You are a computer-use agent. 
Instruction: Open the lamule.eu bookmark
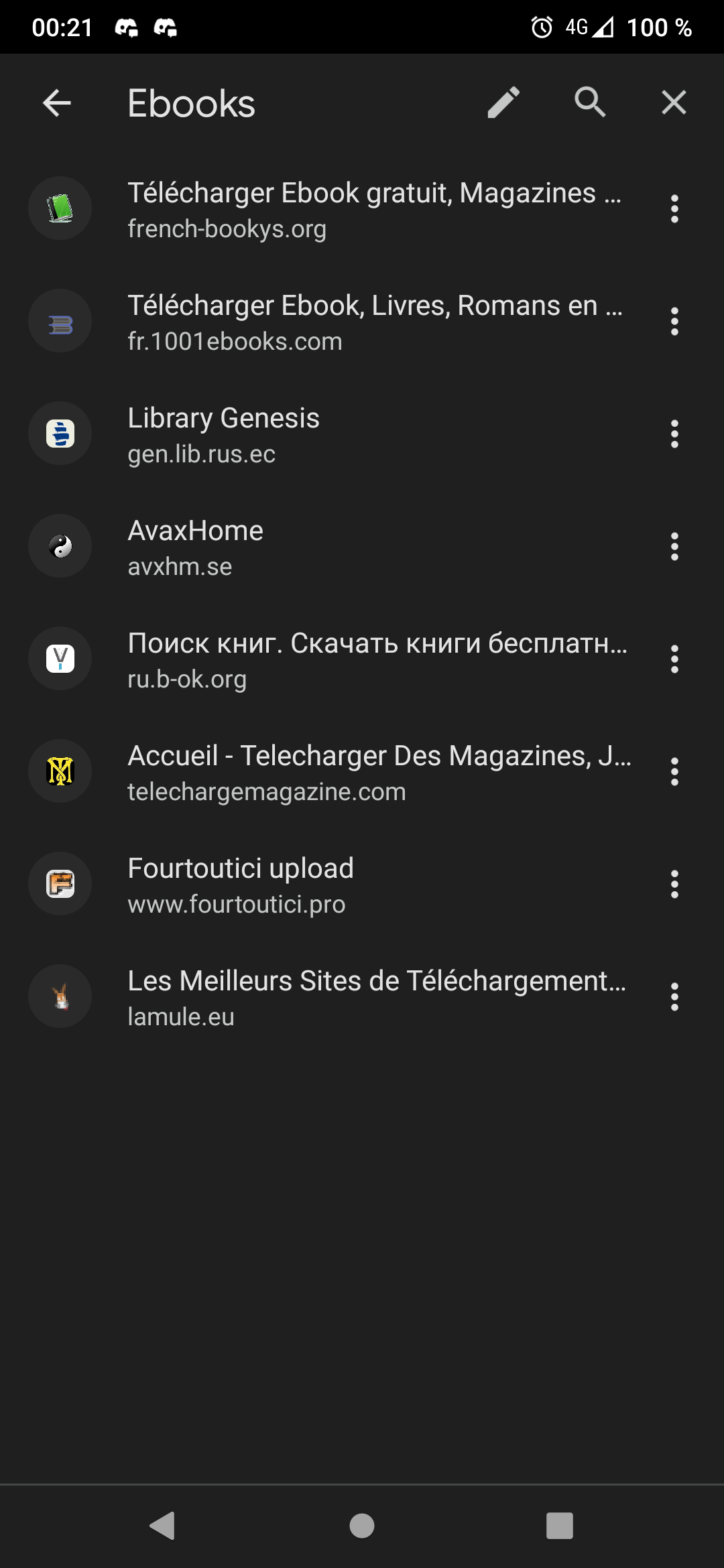point(362,997)
